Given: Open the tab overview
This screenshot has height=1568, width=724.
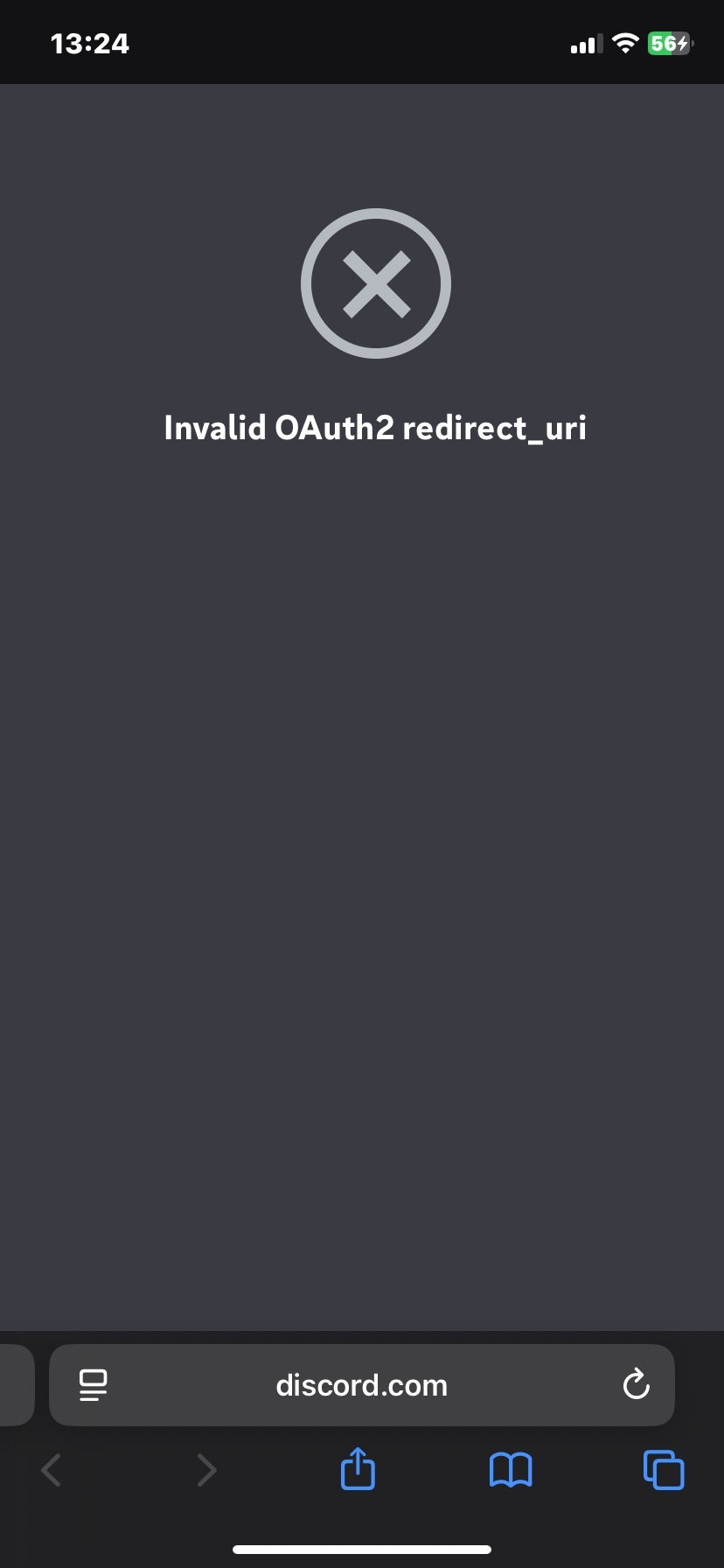Looking at the screenshot, I should point(664,1469).
